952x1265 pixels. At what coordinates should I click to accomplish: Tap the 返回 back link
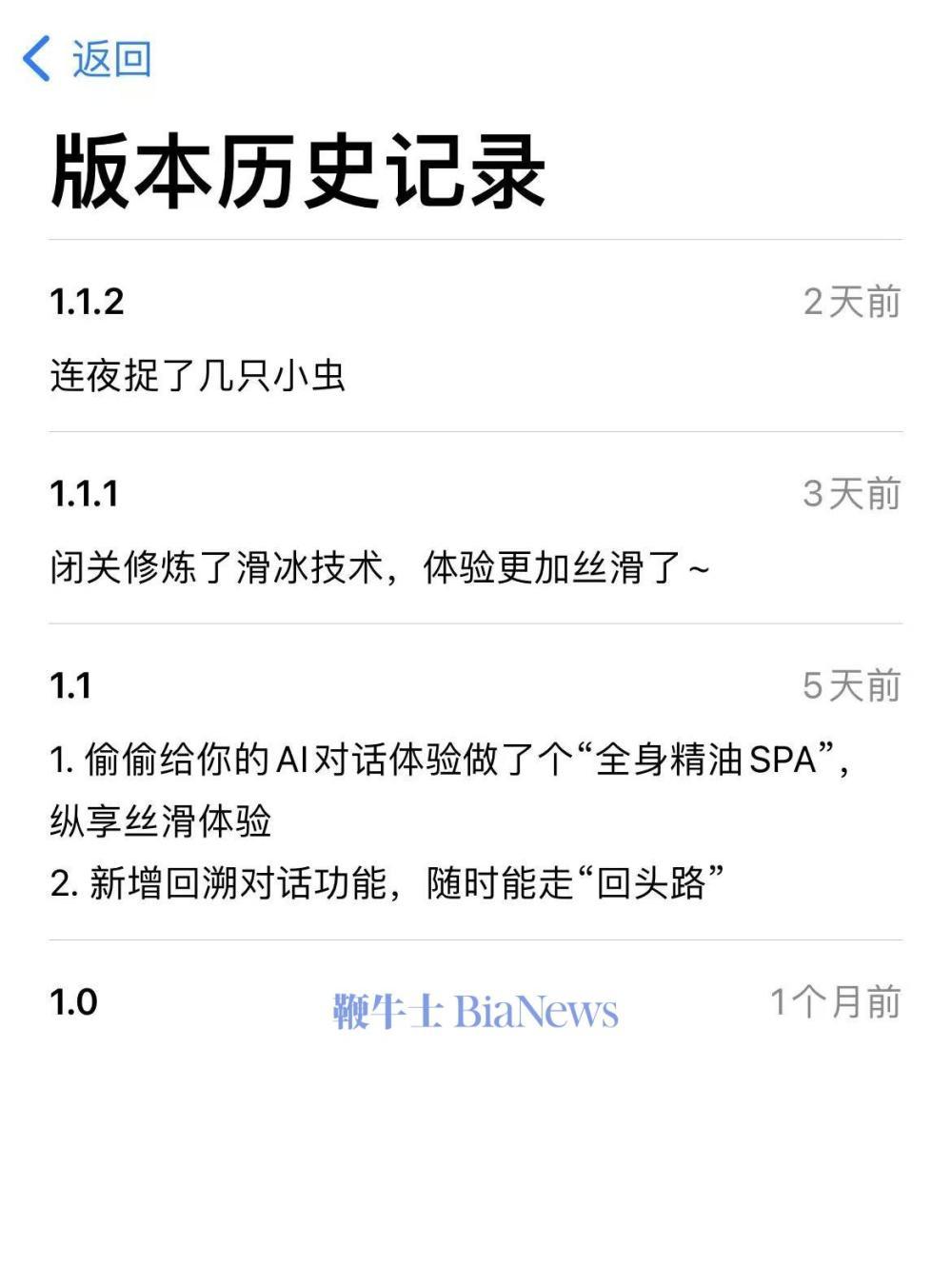pyautogui.click(x=108, y=59)
